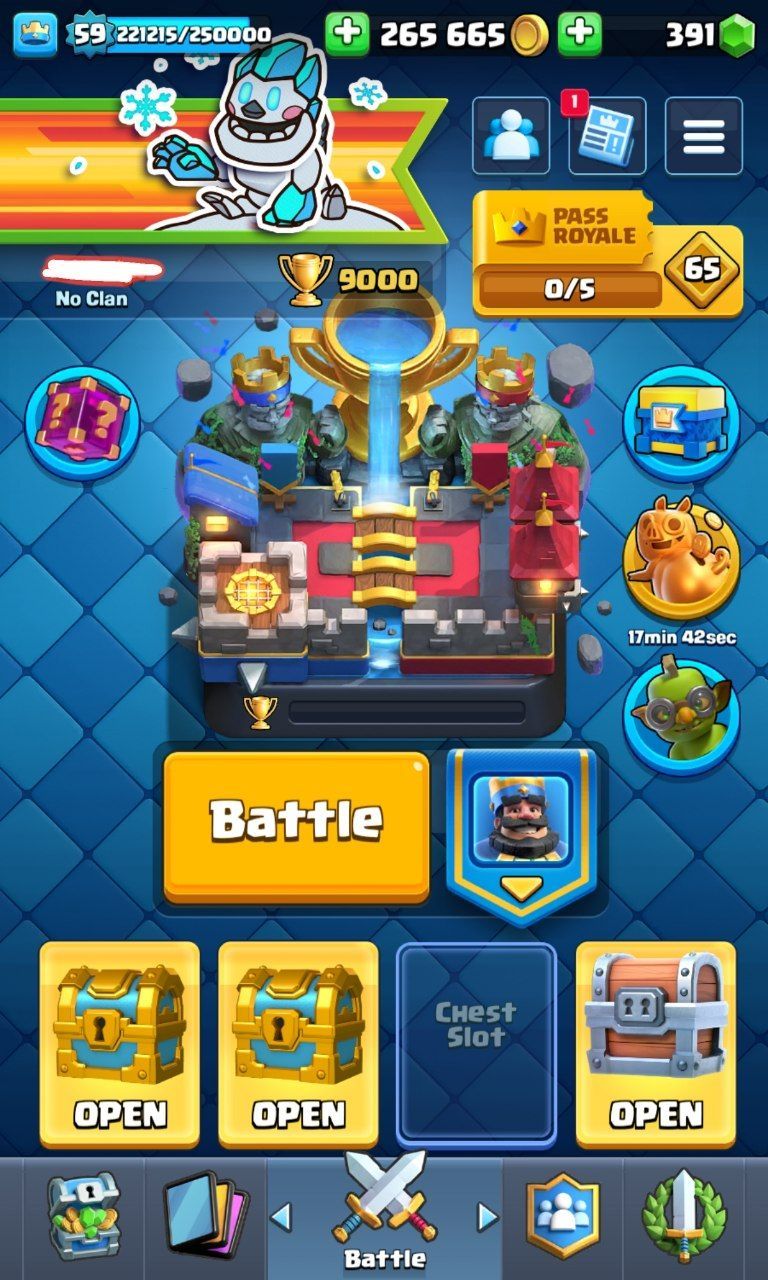Tap the green plus next to gems
The image size is (768, 1280).
579,36
